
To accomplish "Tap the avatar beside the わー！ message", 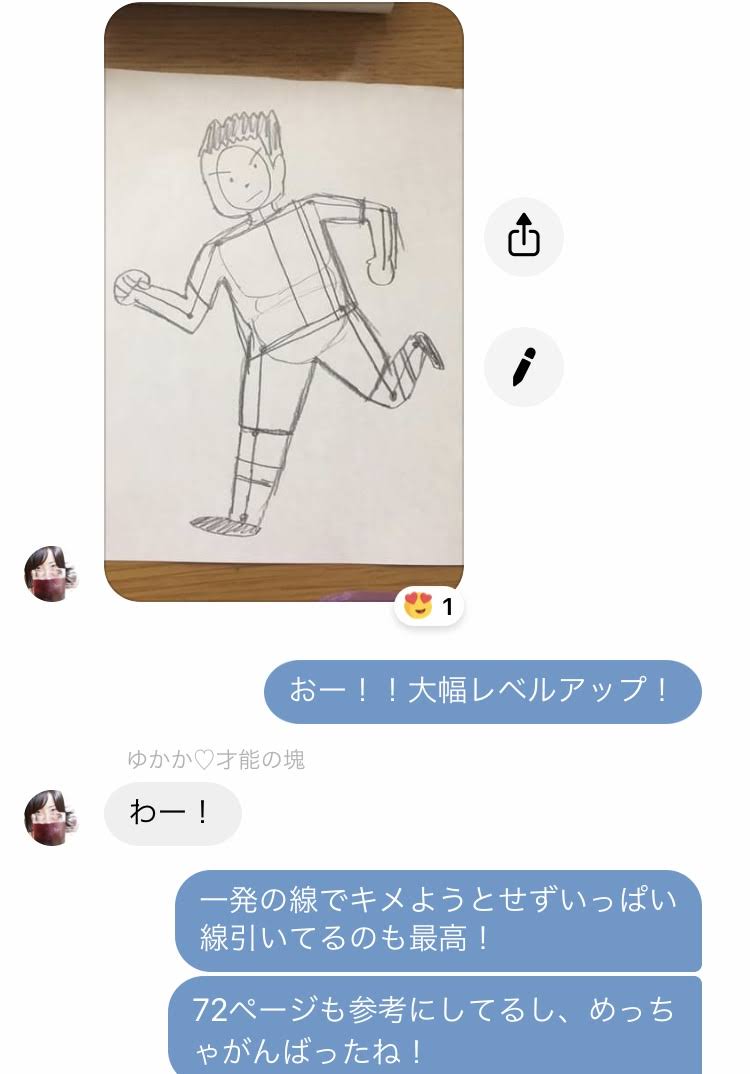I will tap(50, 817).
